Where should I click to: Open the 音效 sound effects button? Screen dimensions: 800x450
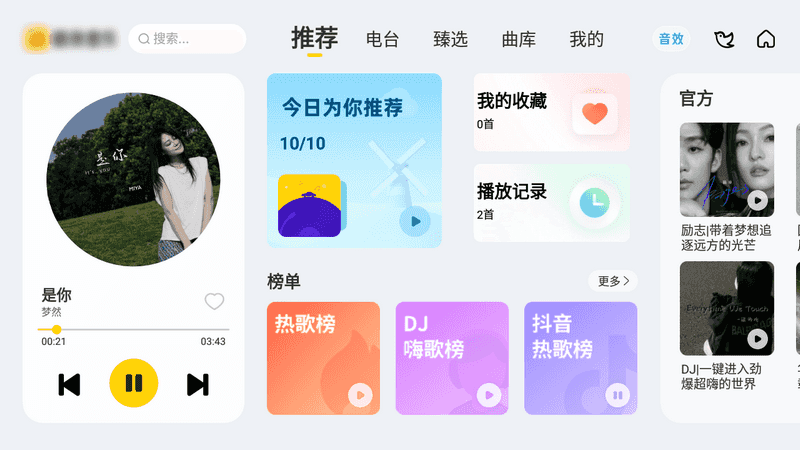671,40
